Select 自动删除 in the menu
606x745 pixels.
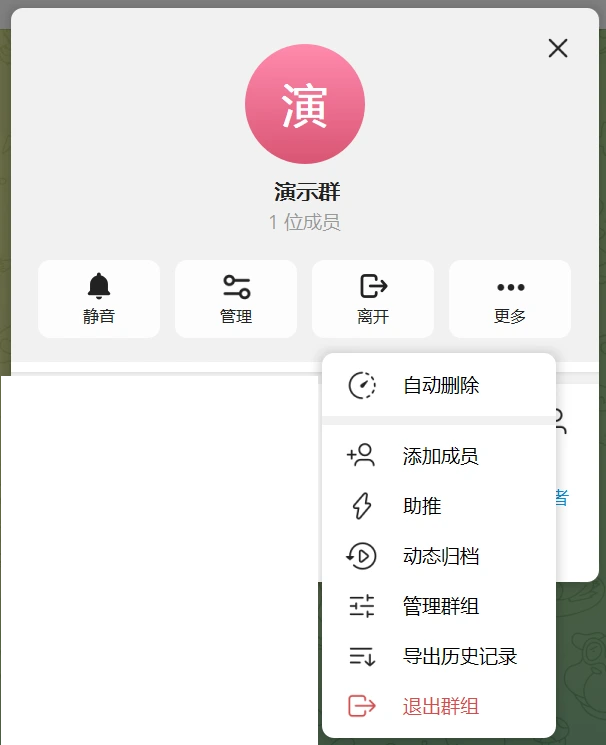tap(438, 385)
